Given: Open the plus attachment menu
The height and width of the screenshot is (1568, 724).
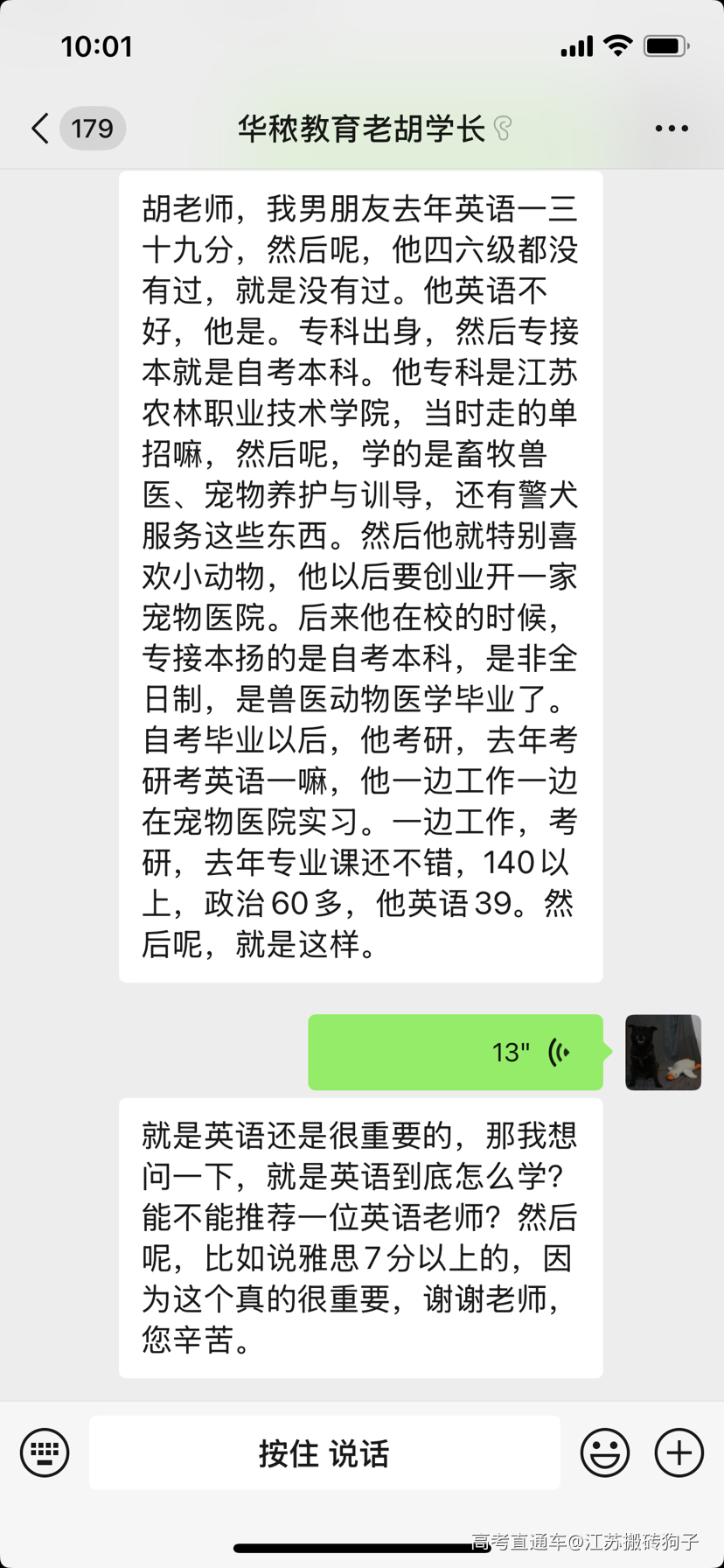Looking at the screenshot, I should (x=679, y=1453).
